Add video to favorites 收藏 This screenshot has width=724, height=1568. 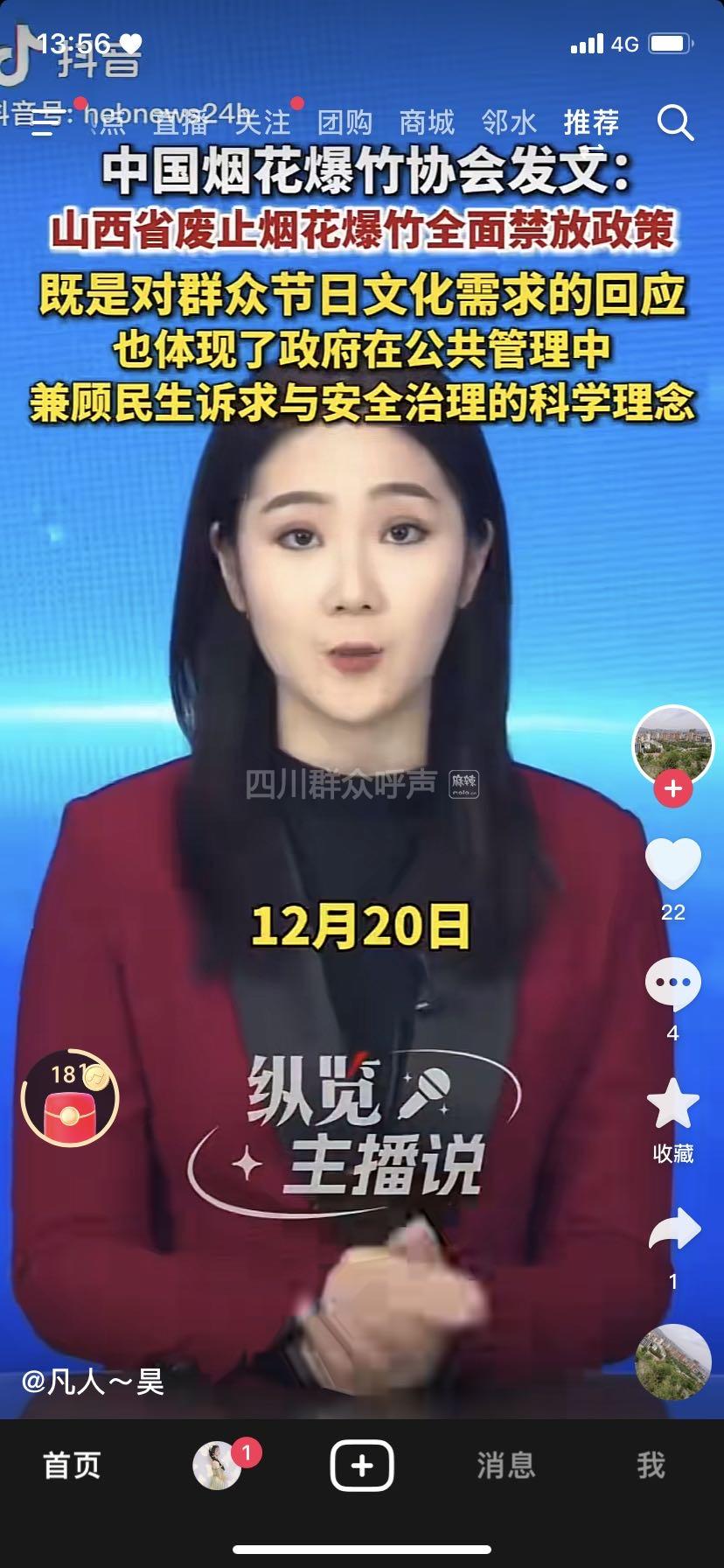[x=672, y=1104]
